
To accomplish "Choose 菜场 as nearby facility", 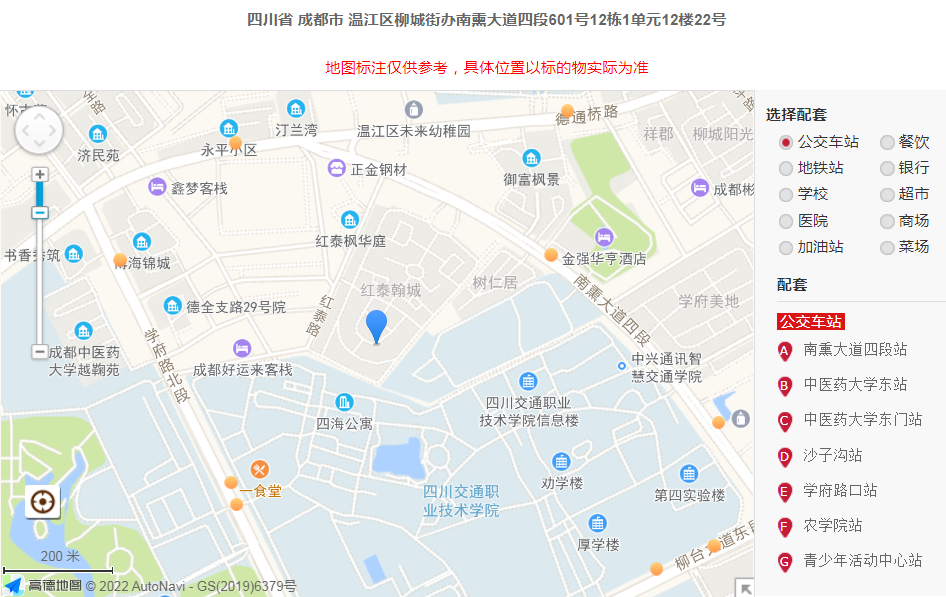I will [887, 247].
